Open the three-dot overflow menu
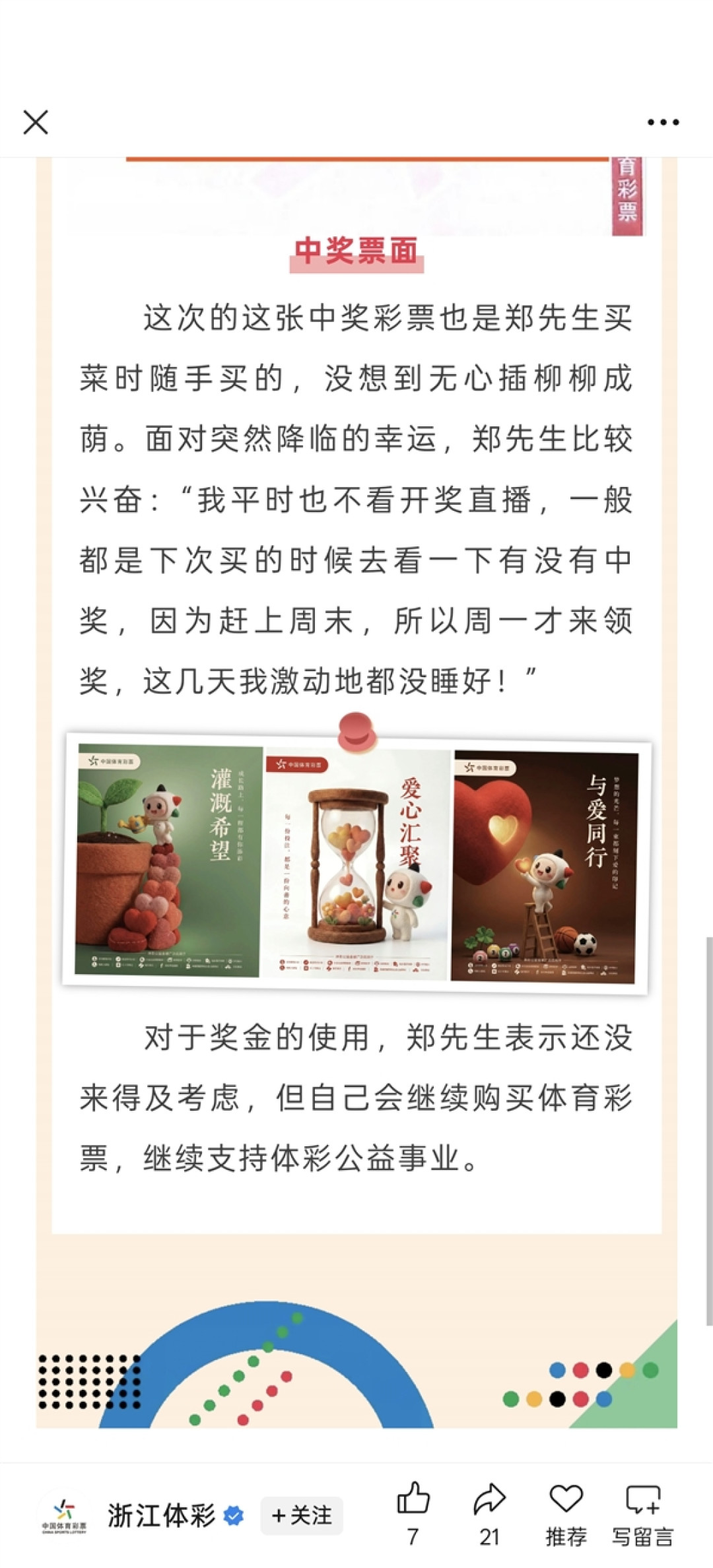 click(x=663, y=122)
